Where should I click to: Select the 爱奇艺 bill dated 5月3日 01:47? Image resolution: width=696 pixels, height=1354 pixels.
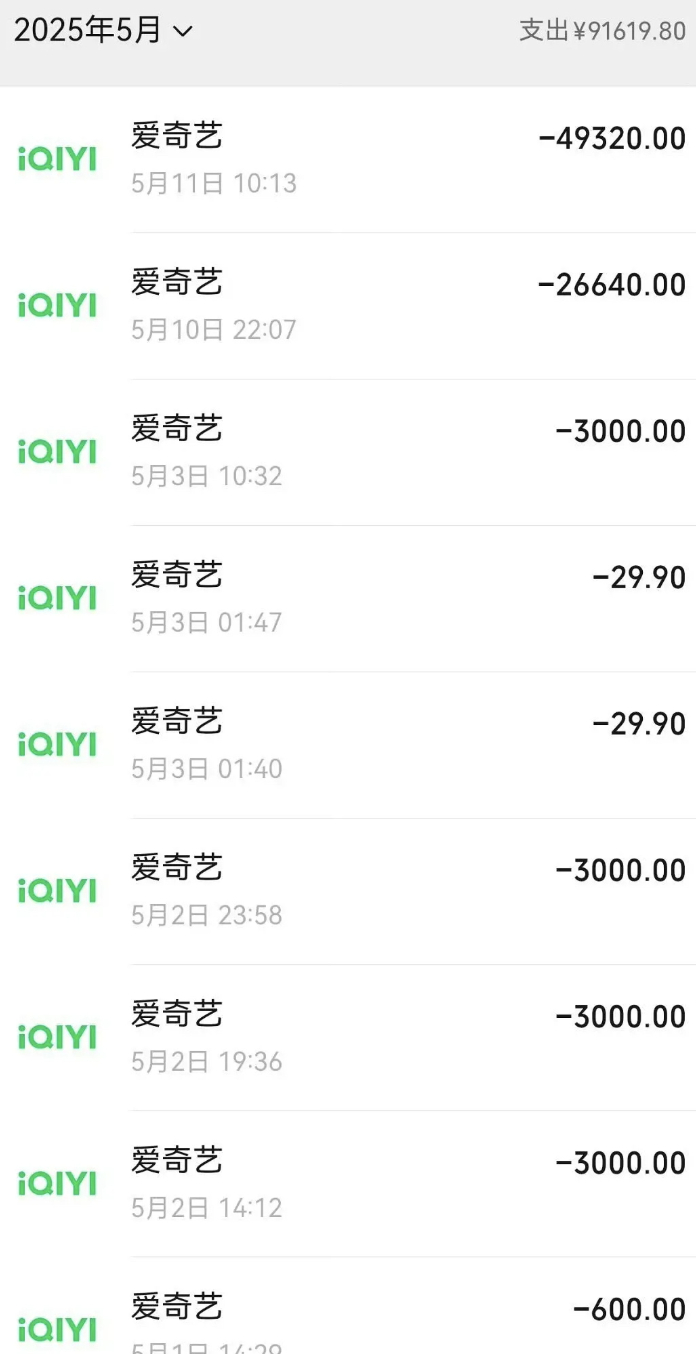348,598
